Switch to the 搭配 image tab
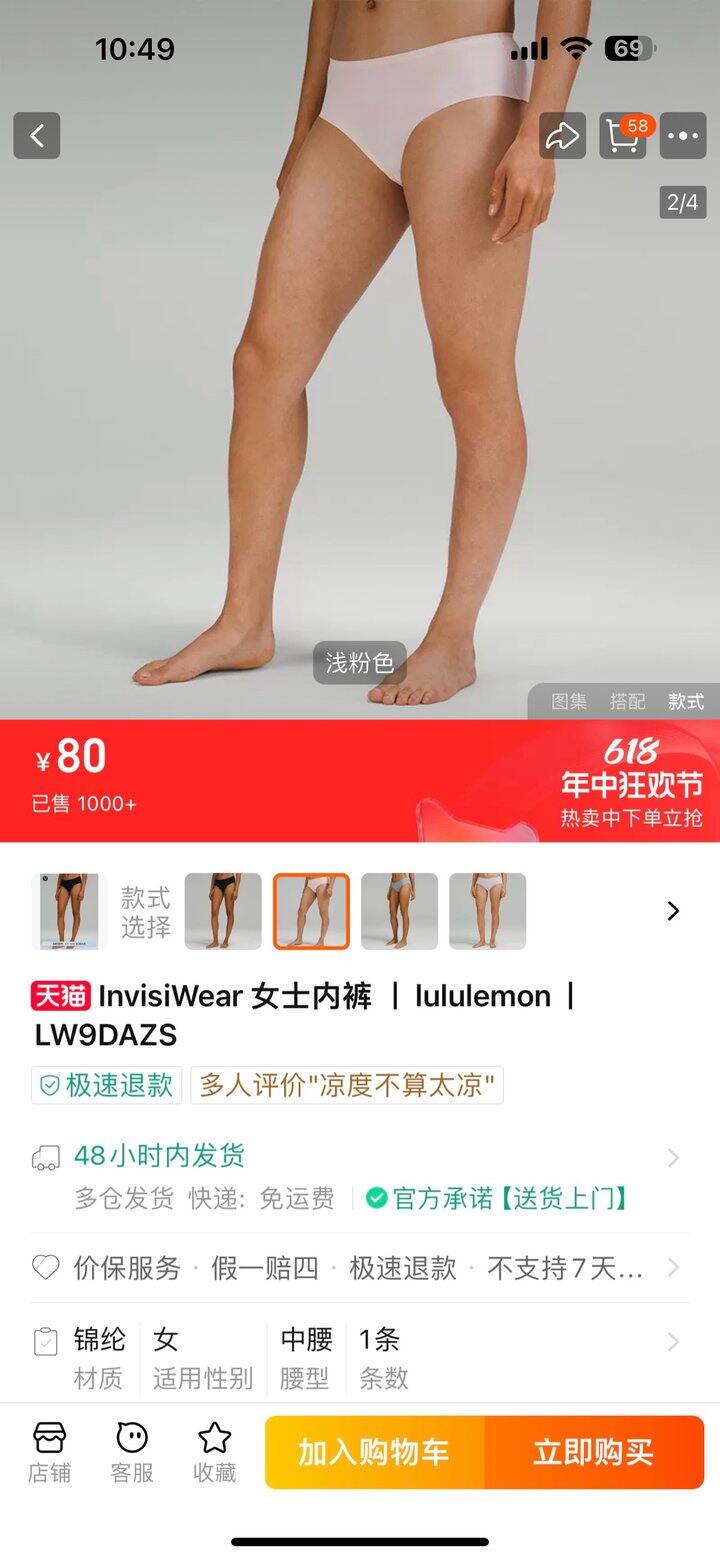 [x=628, y=702]
